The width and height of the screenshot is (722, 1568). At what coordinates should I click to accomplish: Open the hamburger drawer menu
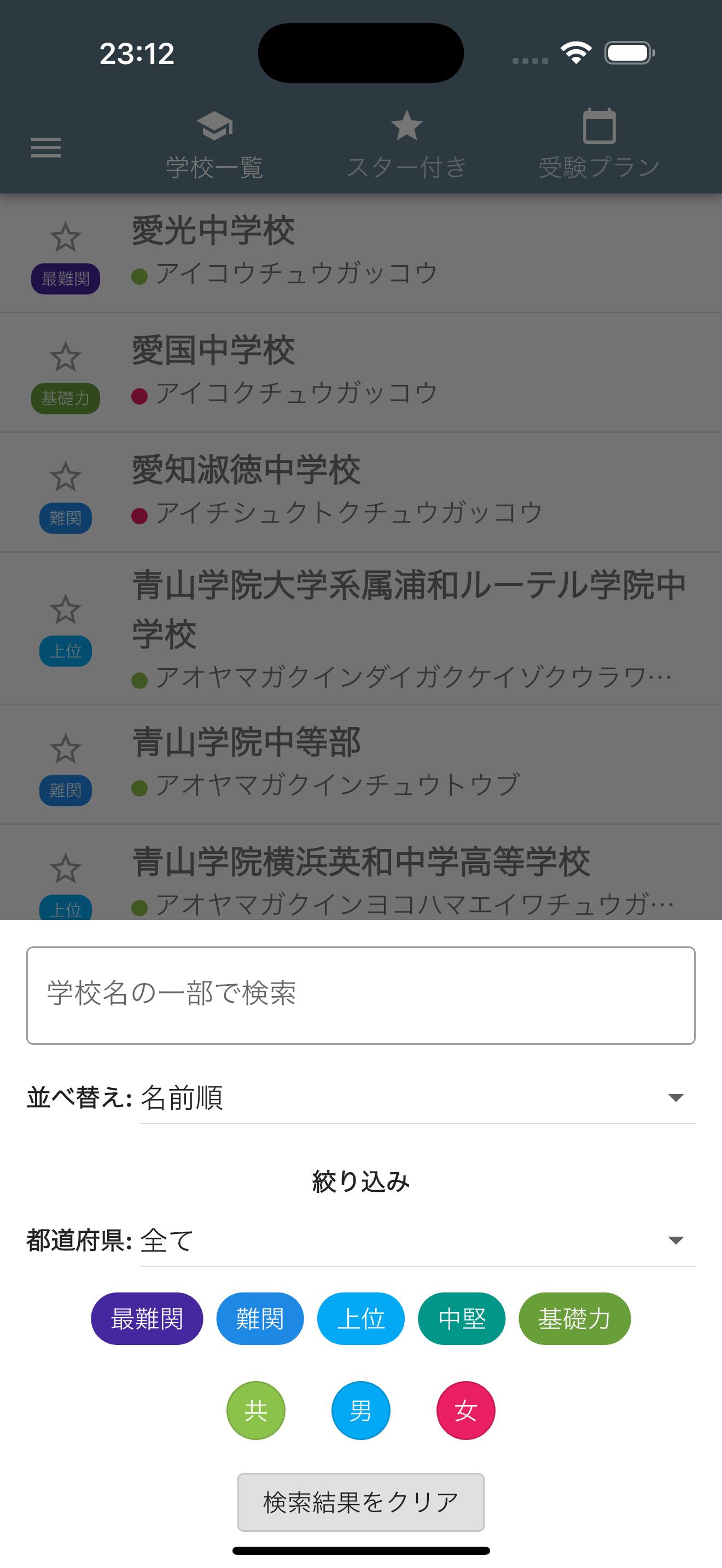click(x=46, y=147)
